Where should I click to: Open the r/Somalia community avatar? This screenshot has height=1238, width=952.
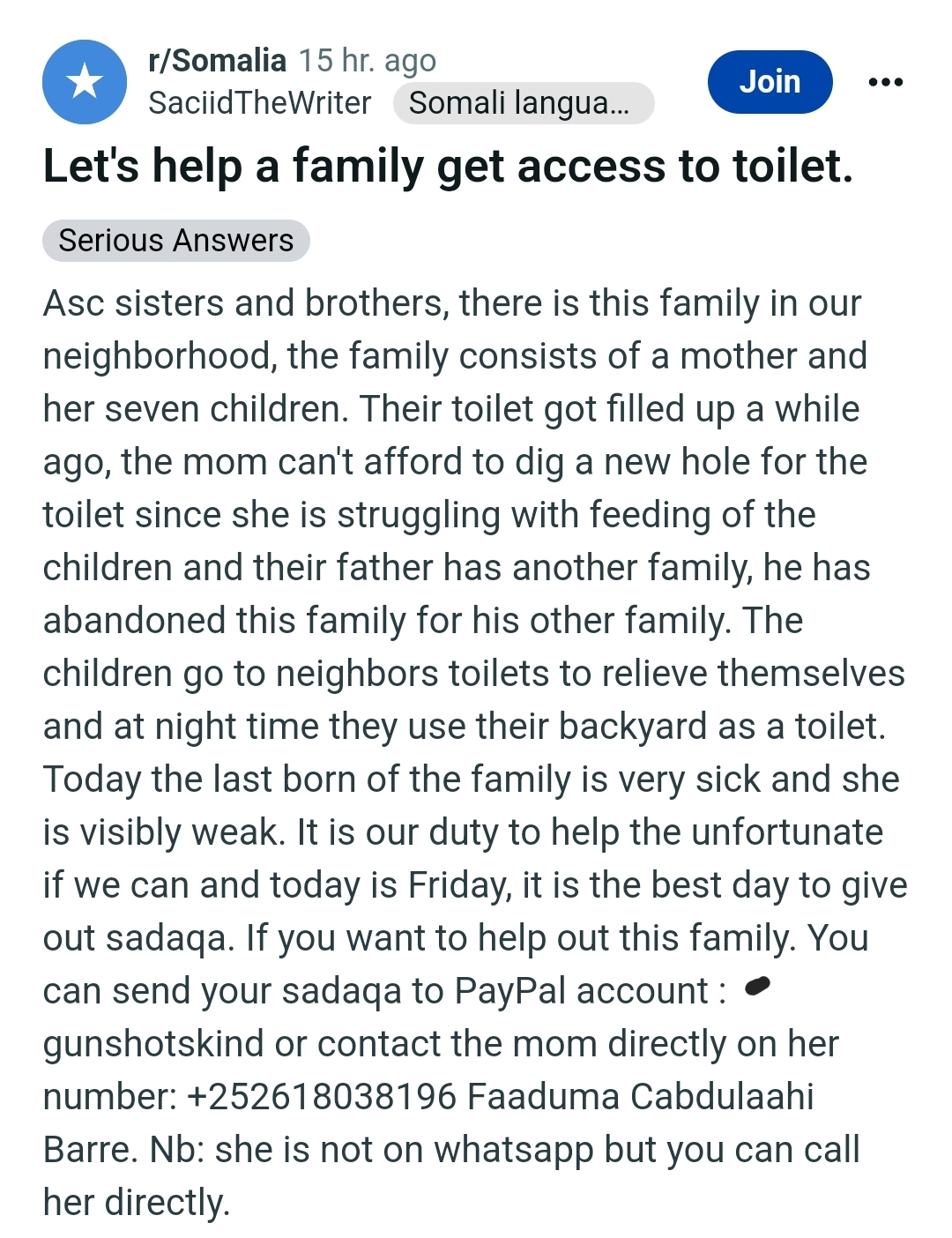(x=85, y=82)
